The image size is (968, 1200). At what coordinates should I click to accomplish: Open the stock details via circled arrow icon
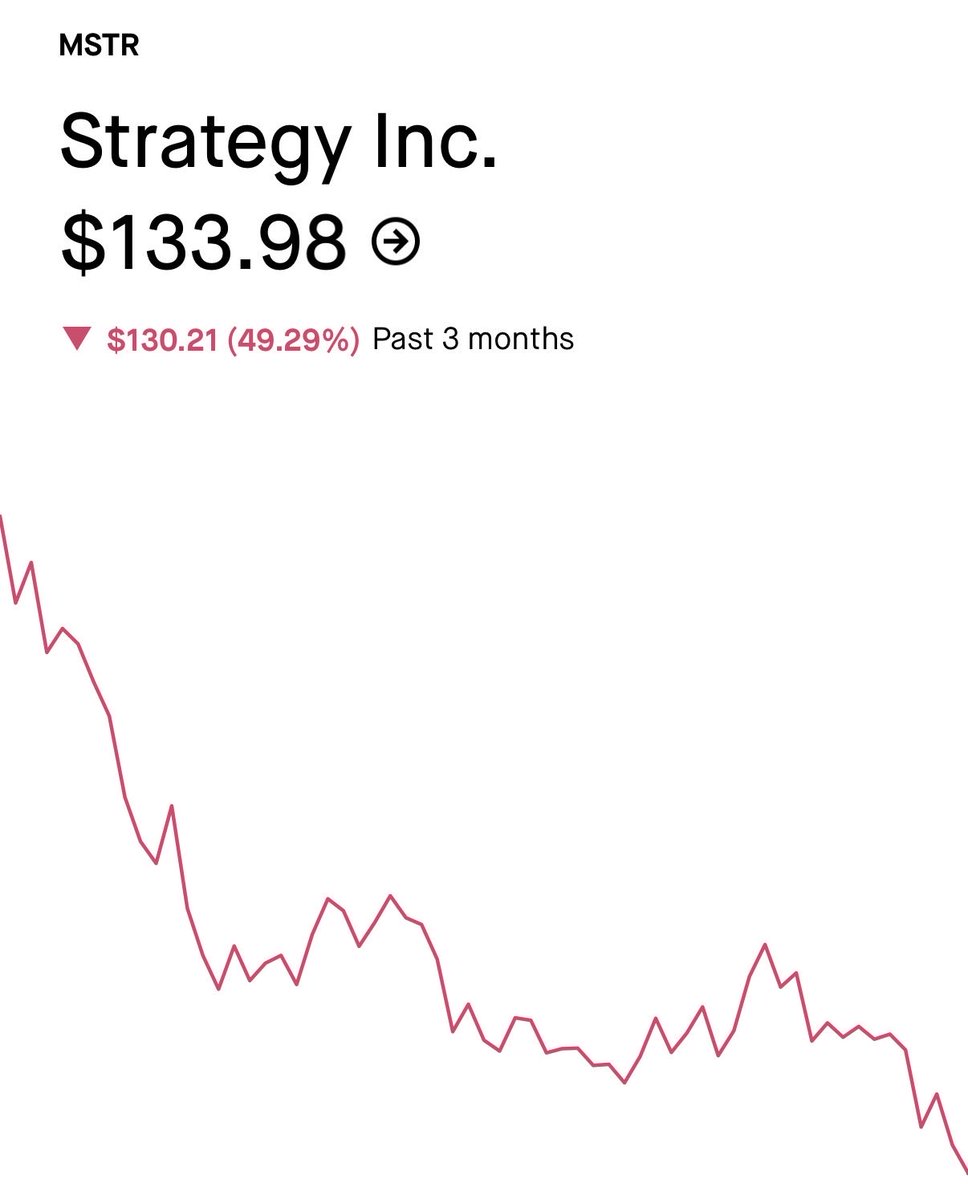(397, 240)
